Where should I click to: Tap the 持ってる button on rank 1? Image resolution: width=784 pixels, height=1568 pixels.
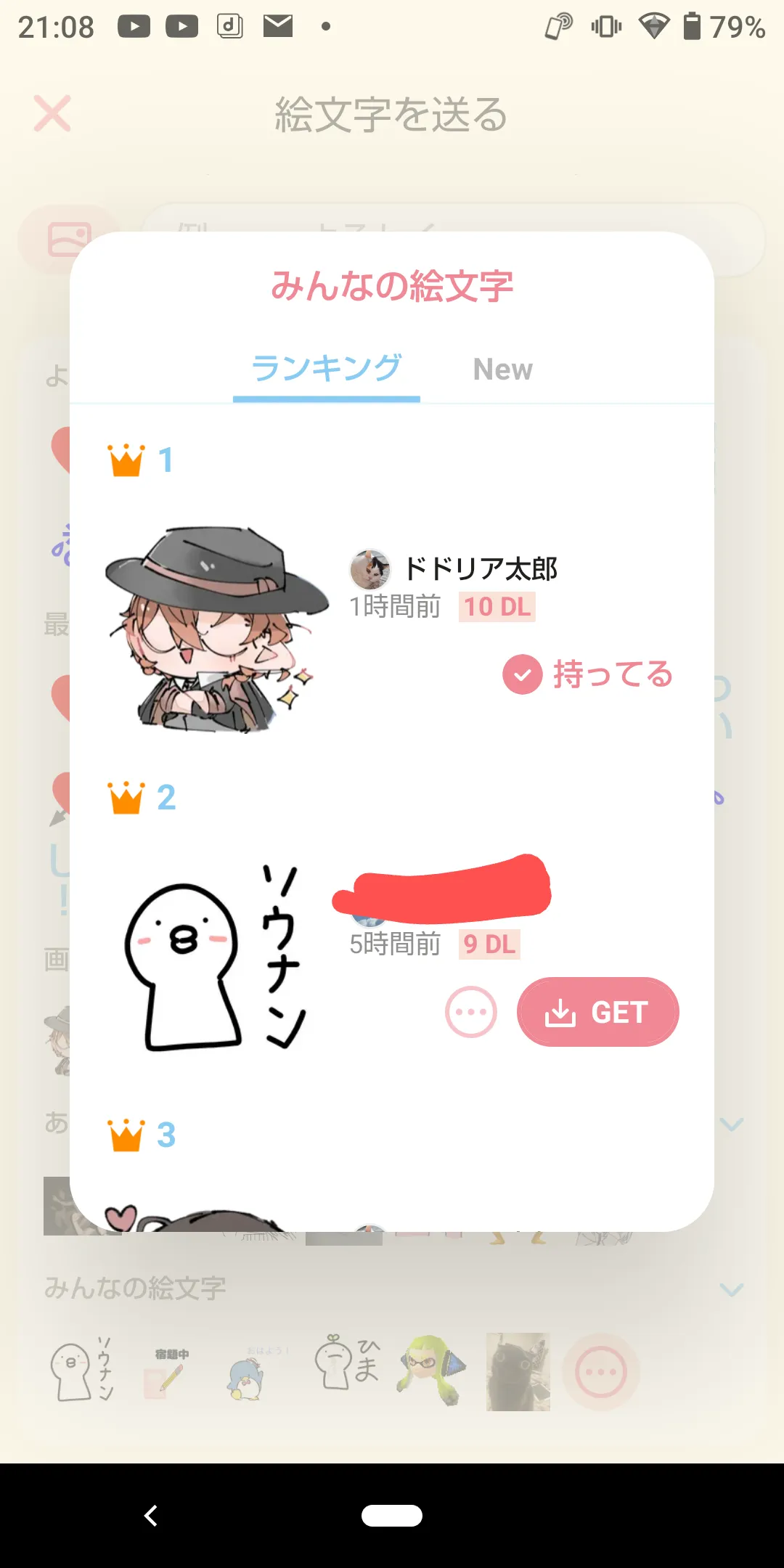click(588, 674)
